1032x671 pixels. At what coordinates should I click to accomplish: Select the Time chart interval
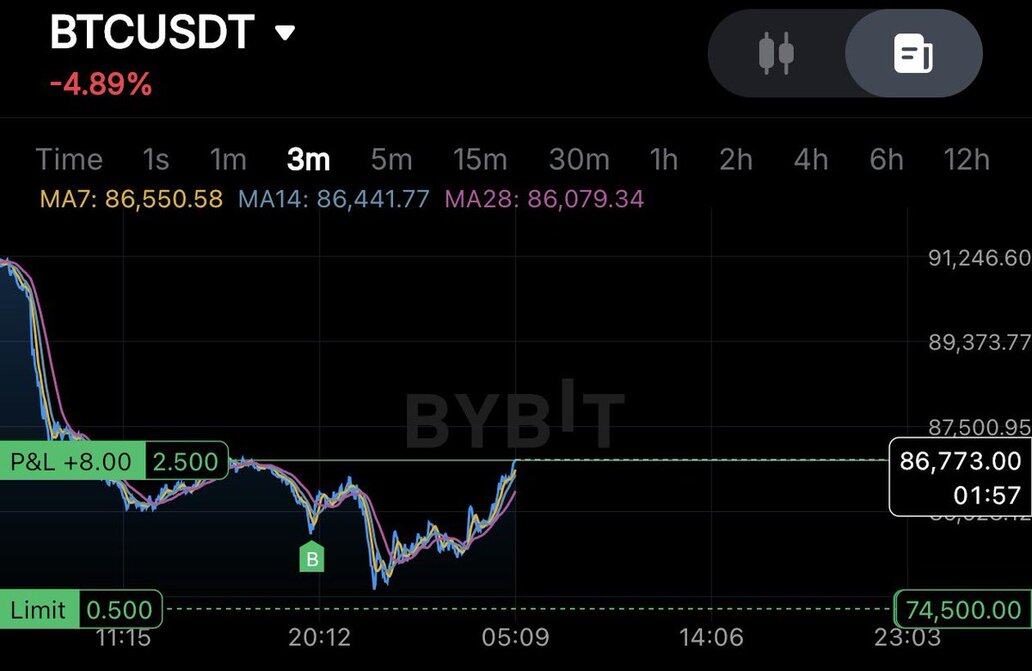69,159
